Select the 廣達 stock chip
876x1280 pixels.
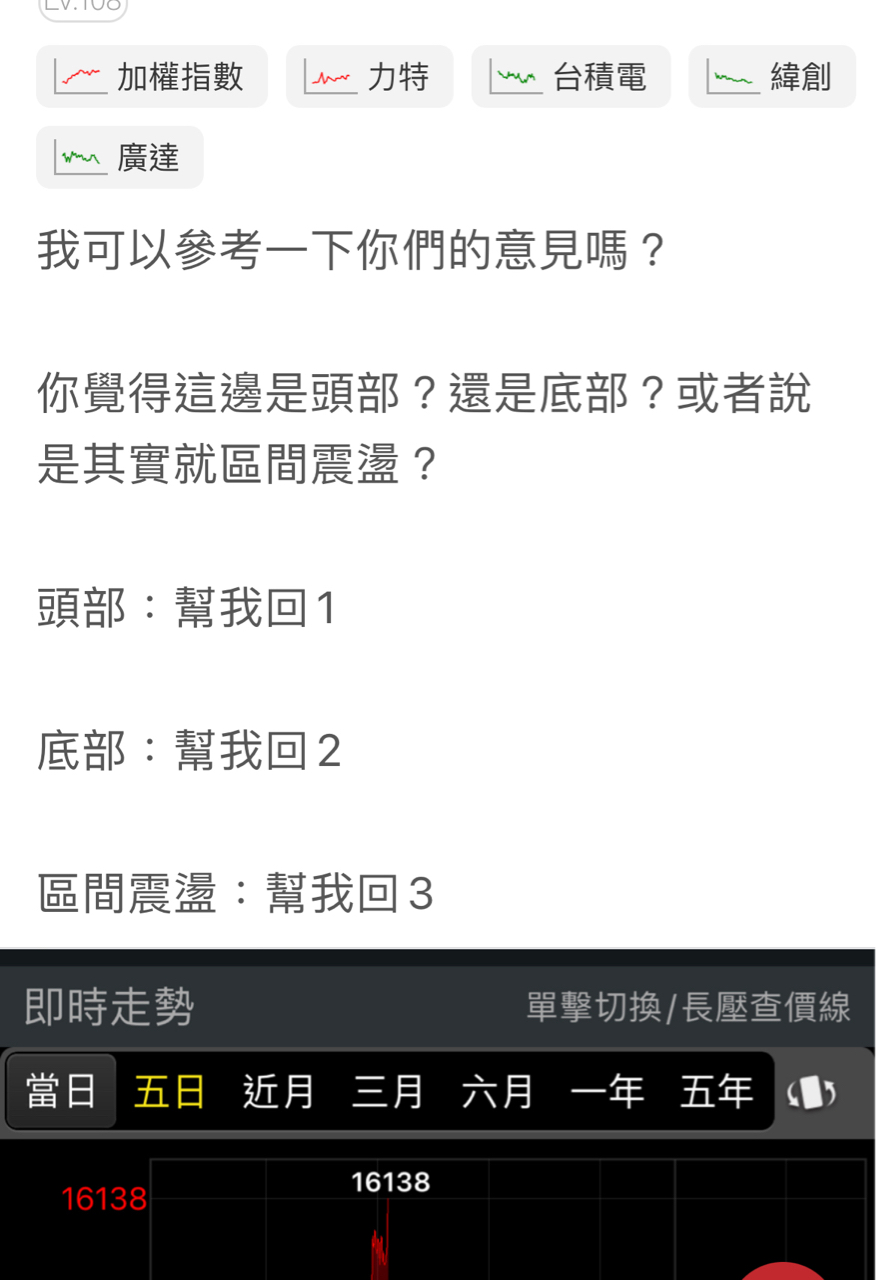pyautogui.click(x=120, y=157)
